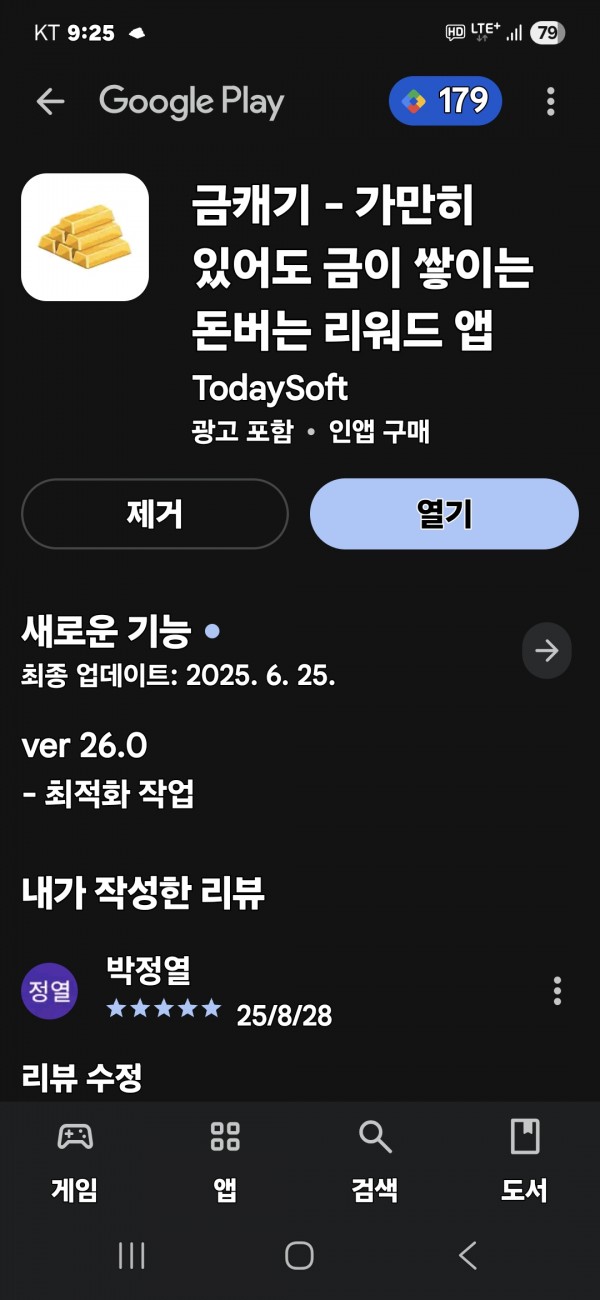
Task: Tap the system home button
Action: pyautogui.click(x=299, y=1255)
